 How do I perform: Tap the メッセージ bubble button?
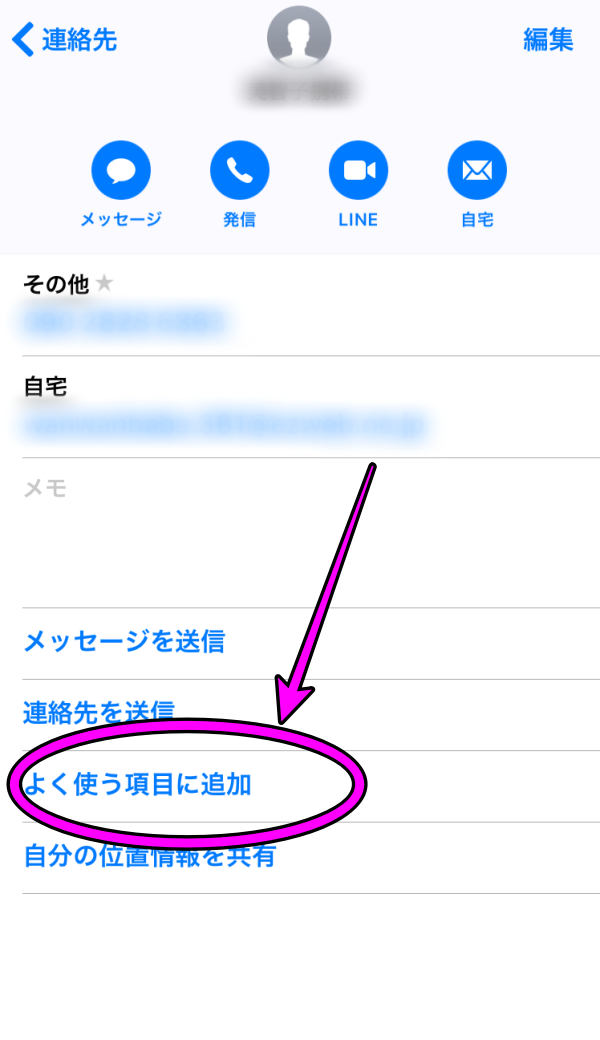(x=121, y=170)
